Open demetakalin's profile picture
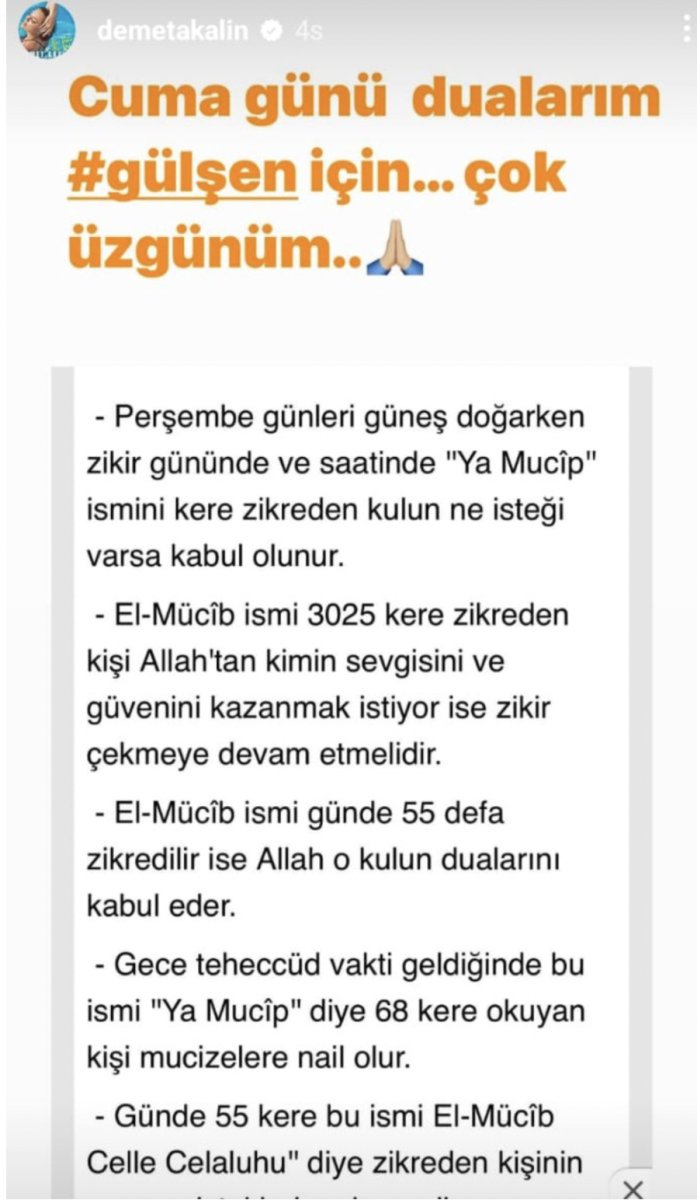The image size is (697, 1200). (46, 31)
